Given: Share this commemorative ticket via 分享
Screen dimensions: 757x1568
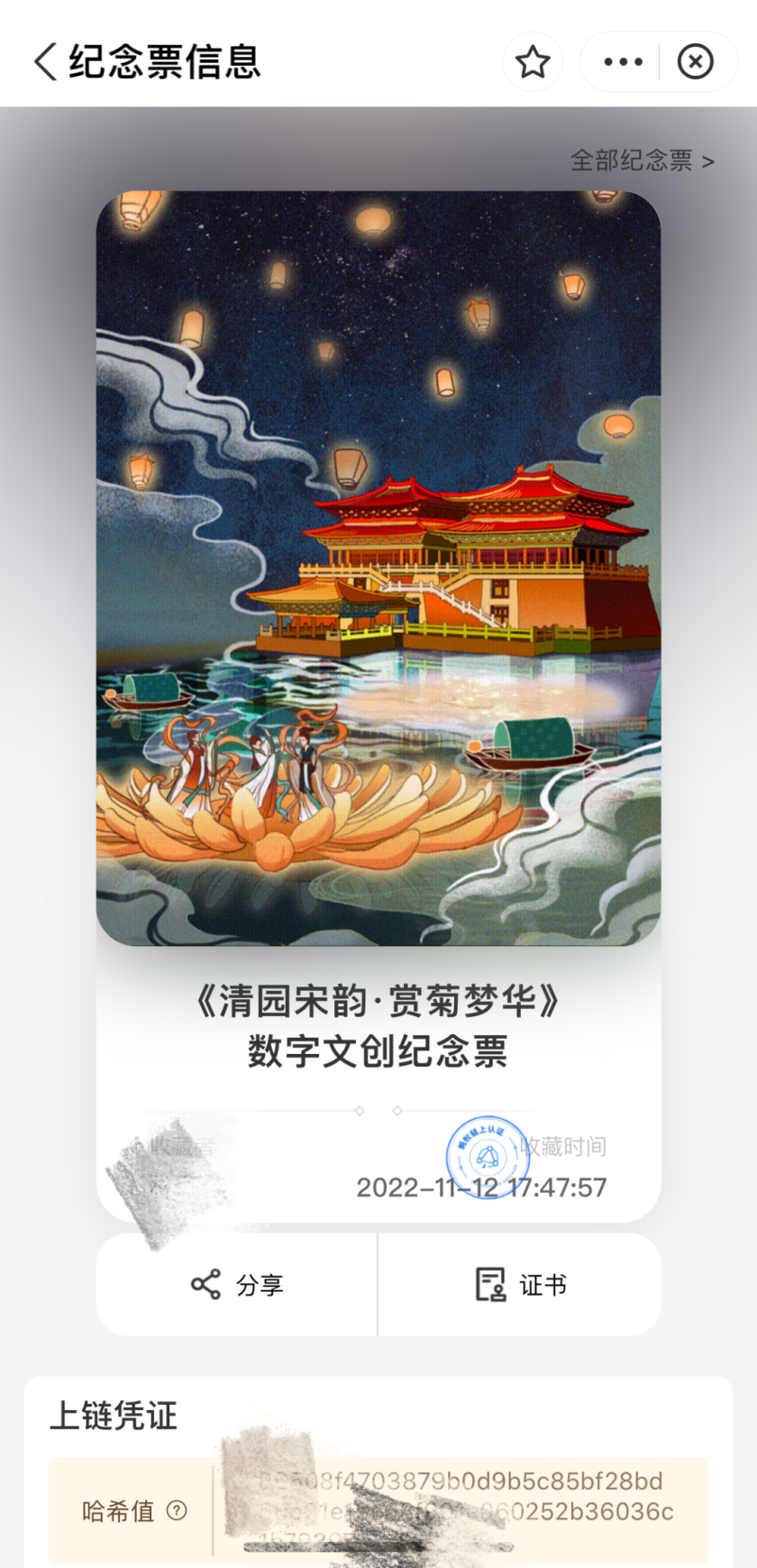Looking at the screenshot, I should coord(237,1285).
